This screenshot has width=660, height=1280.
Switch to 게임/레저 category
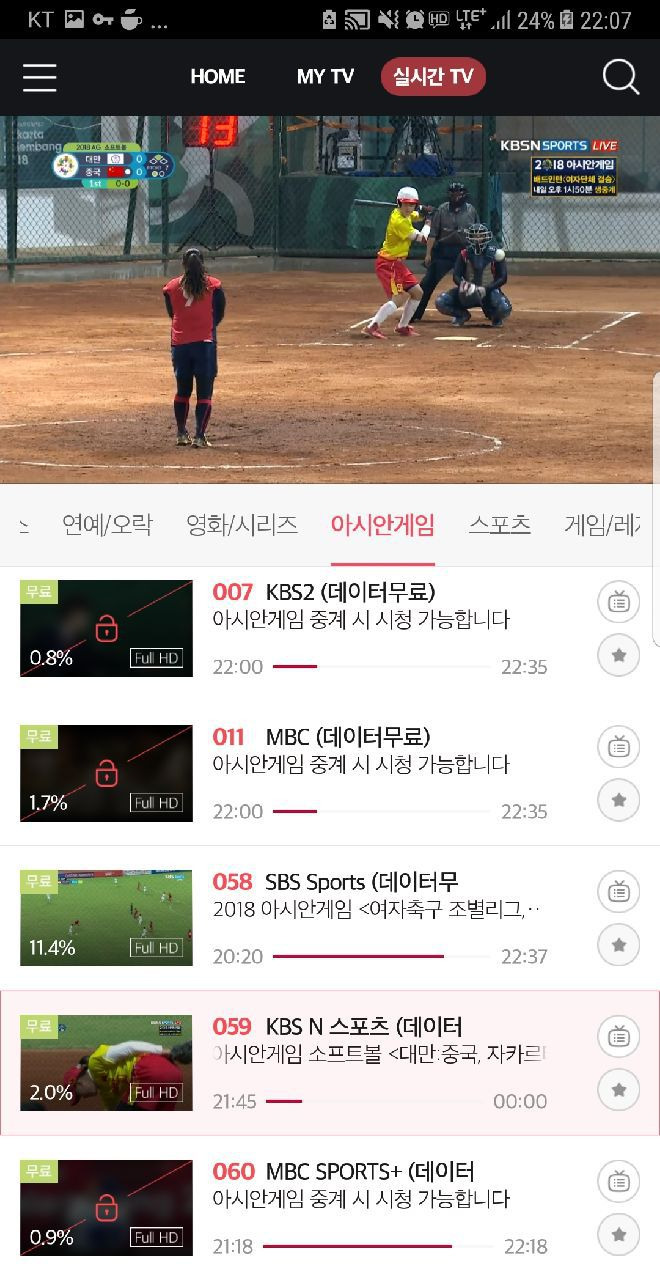[x=602, y=524]
